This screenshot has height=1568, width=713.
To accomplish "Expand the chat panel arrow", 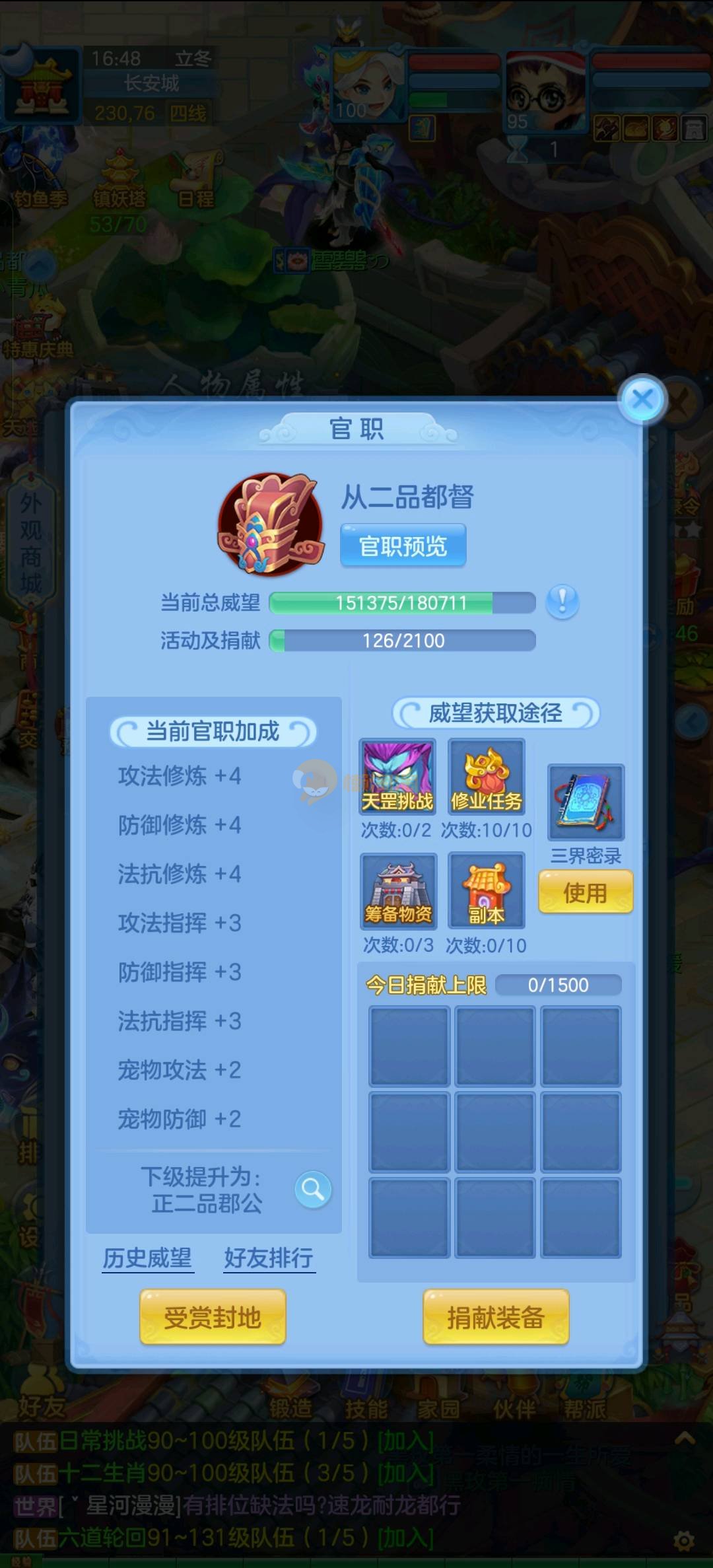I will (x=685, y=1438).
